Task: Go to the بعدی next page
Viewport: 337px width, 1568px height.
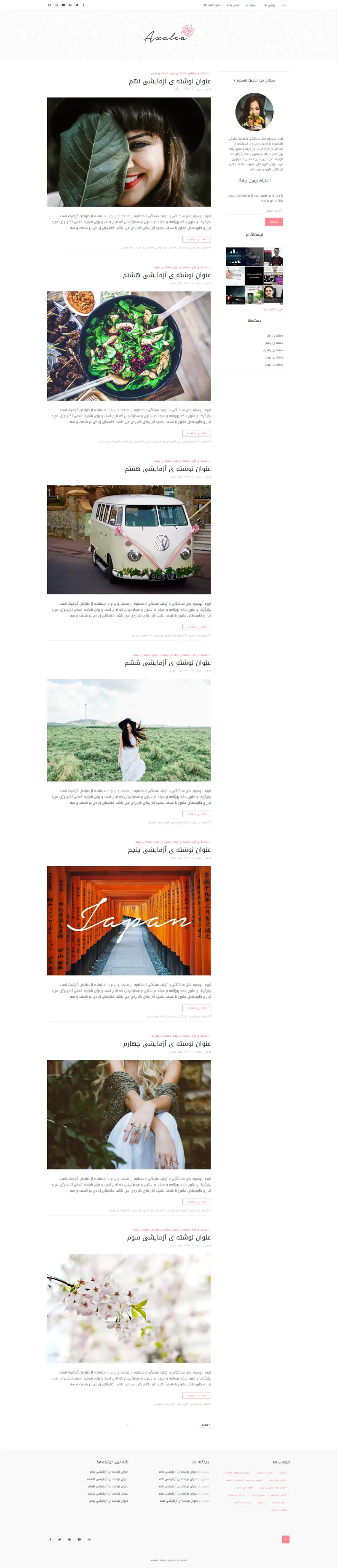Action: coord(204,1425)
